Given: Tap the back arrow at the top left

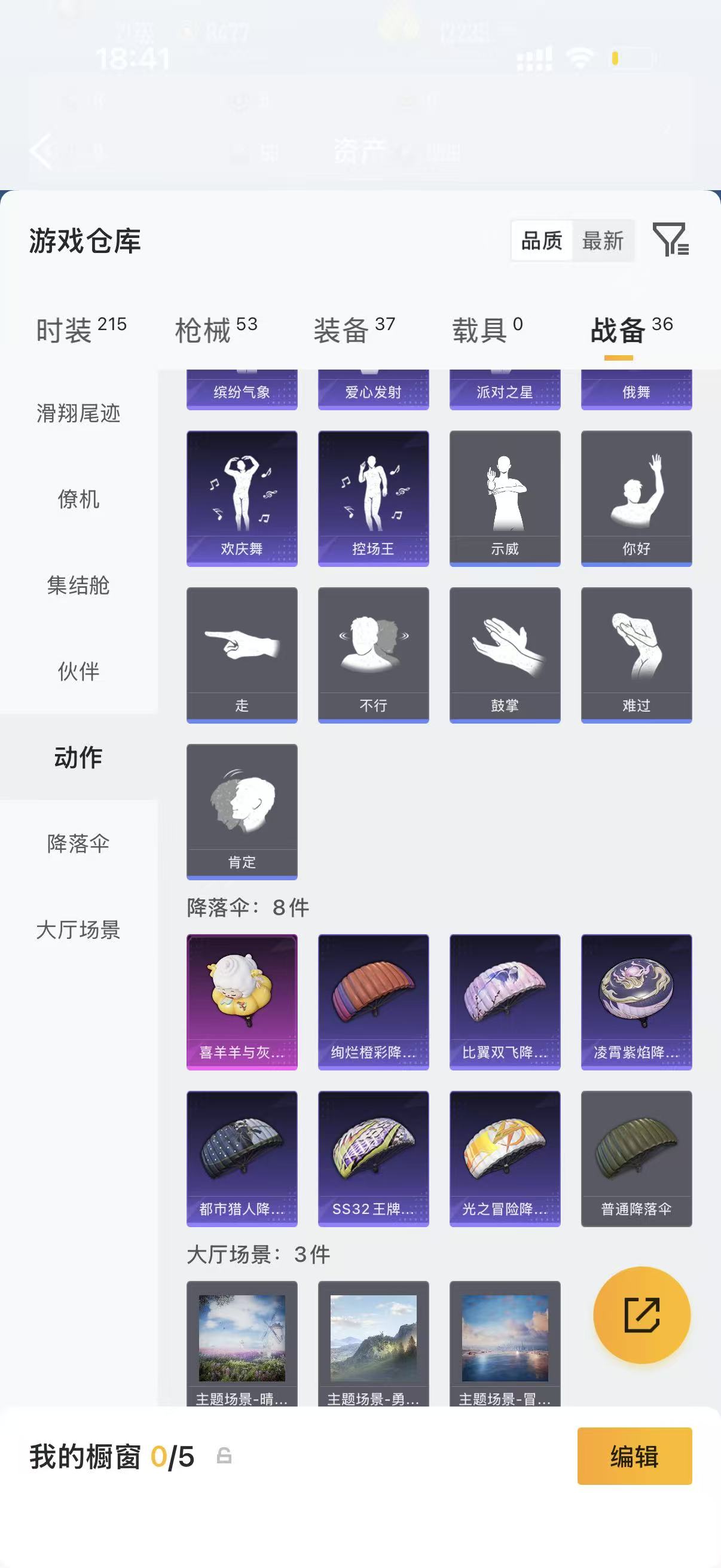Looking at the screenshot, I should click(x=41, y=150).
